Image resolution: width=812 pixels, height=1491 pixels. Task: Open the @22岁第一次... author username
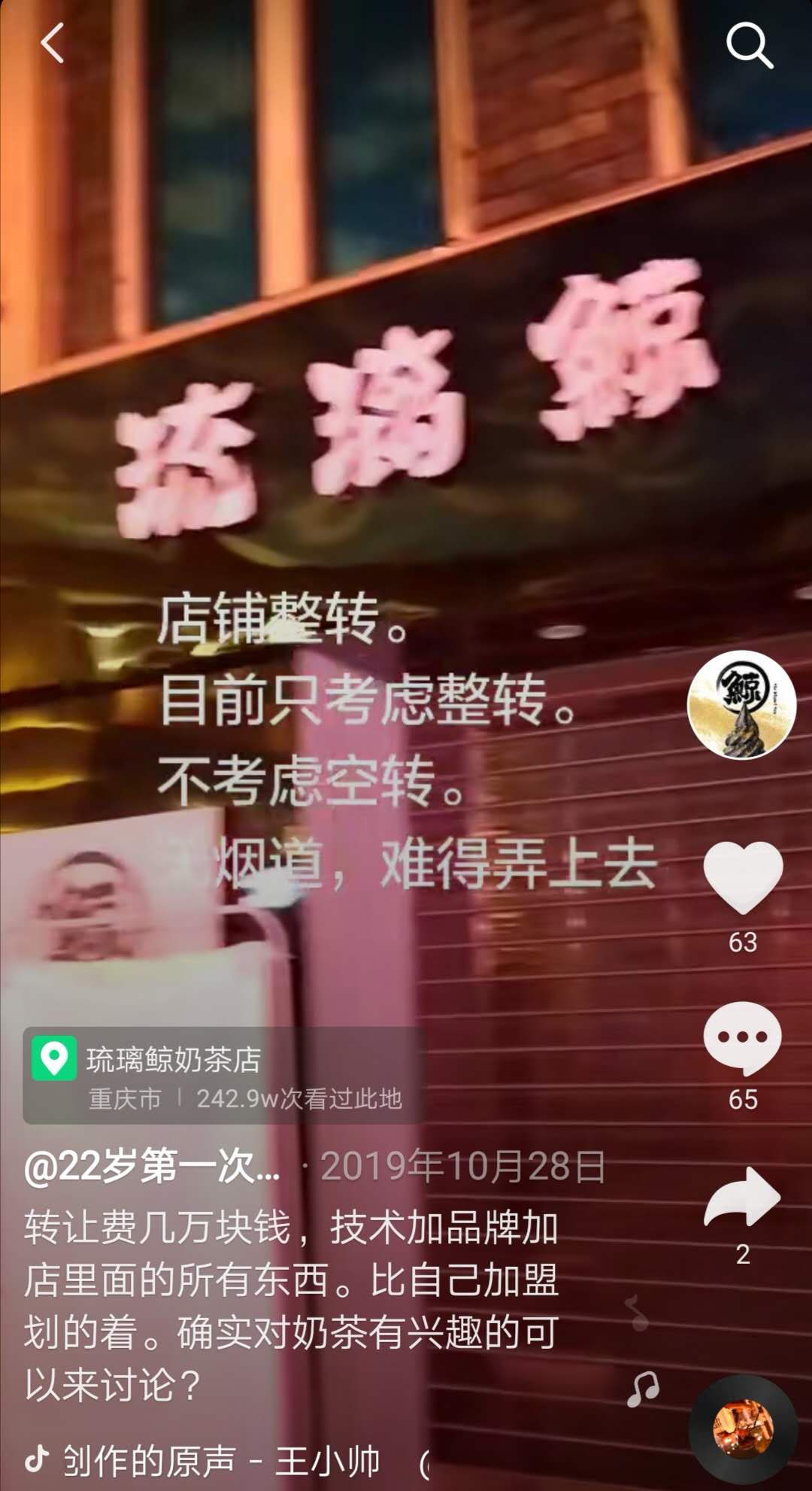point(153,1167)
